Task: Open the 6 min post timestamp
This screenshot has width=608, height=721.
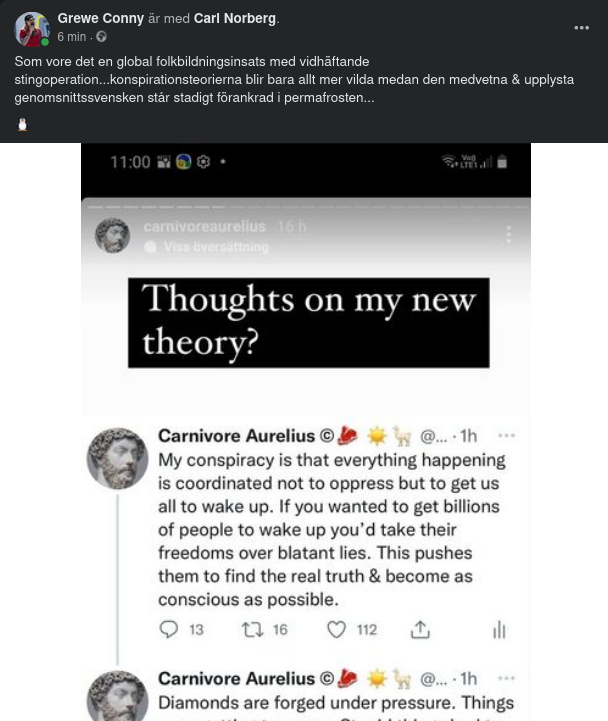Action: tap(71, 37)
